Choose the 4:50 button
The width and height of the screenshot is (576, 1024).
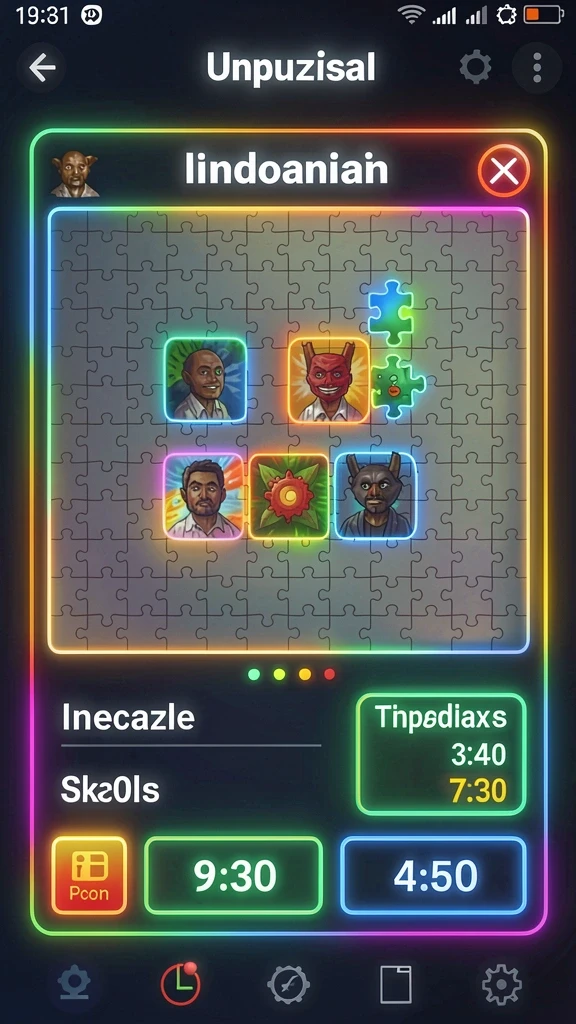[x=434, y=875]
